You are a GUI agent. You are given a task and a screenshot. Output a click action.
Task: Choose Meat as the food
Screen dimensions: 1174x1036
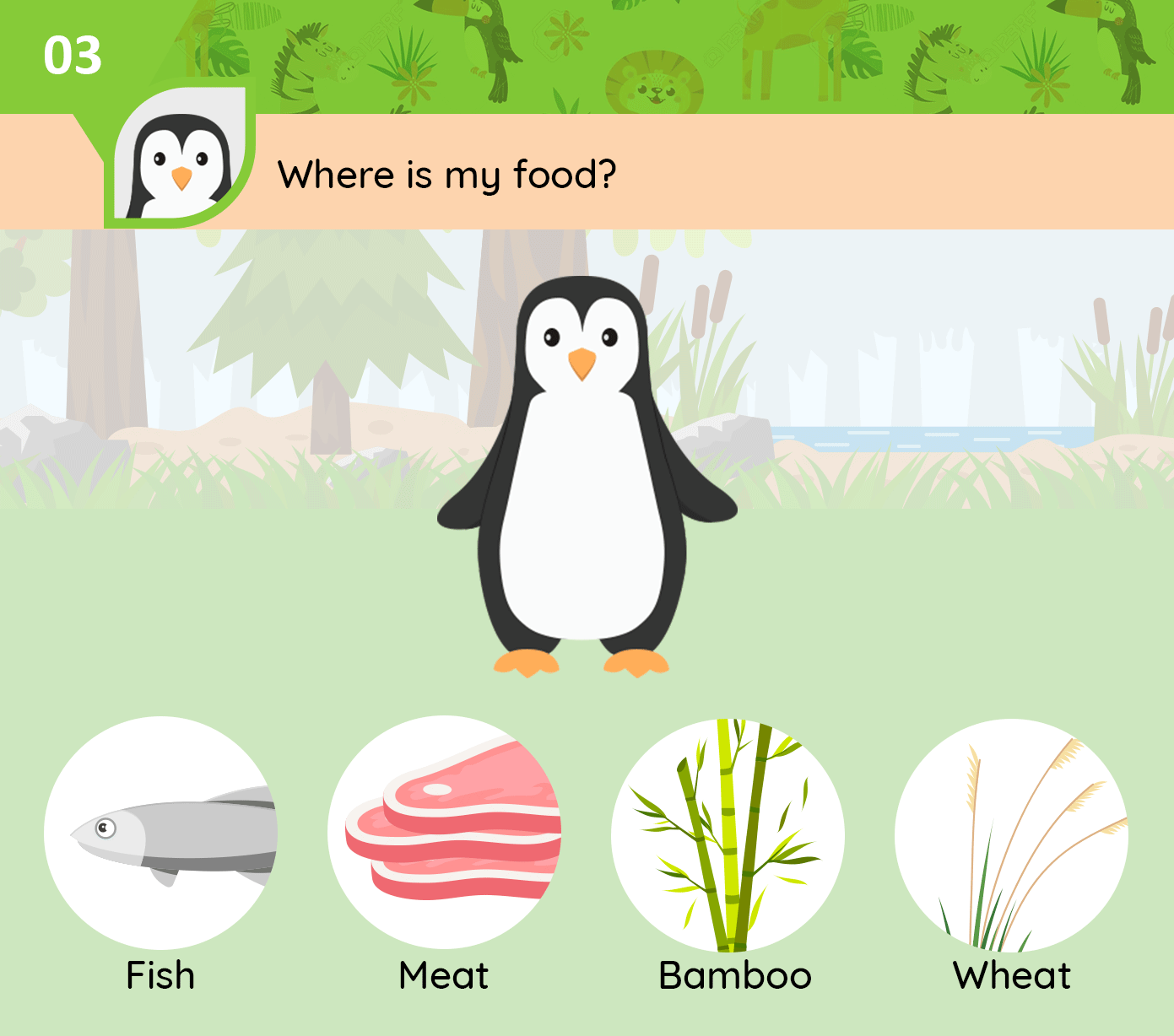click(x=445, y=833)
